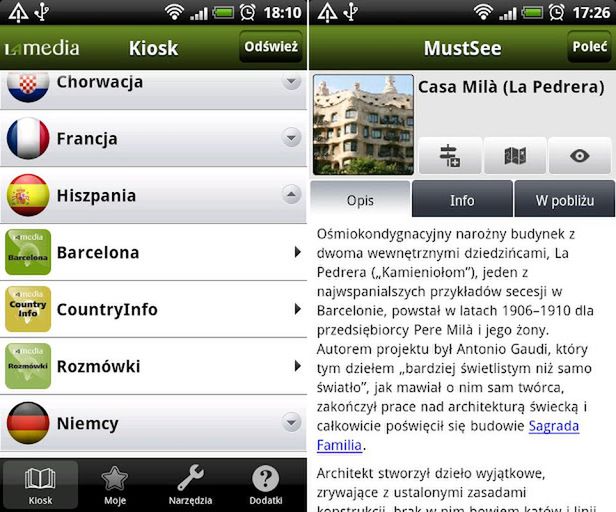Switch to the Moje tab

click(x=115, y=485)
